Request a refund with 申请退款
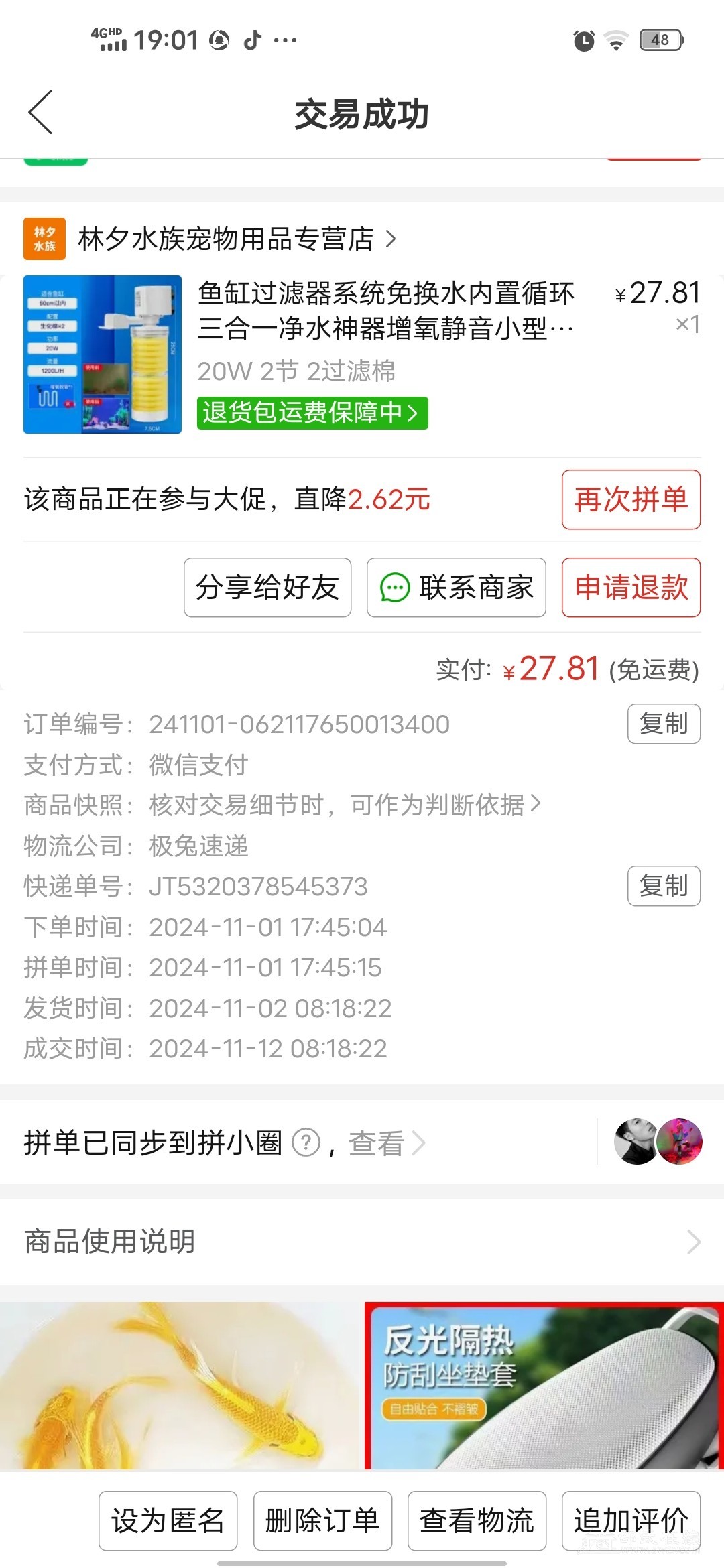 click(631, 588)
